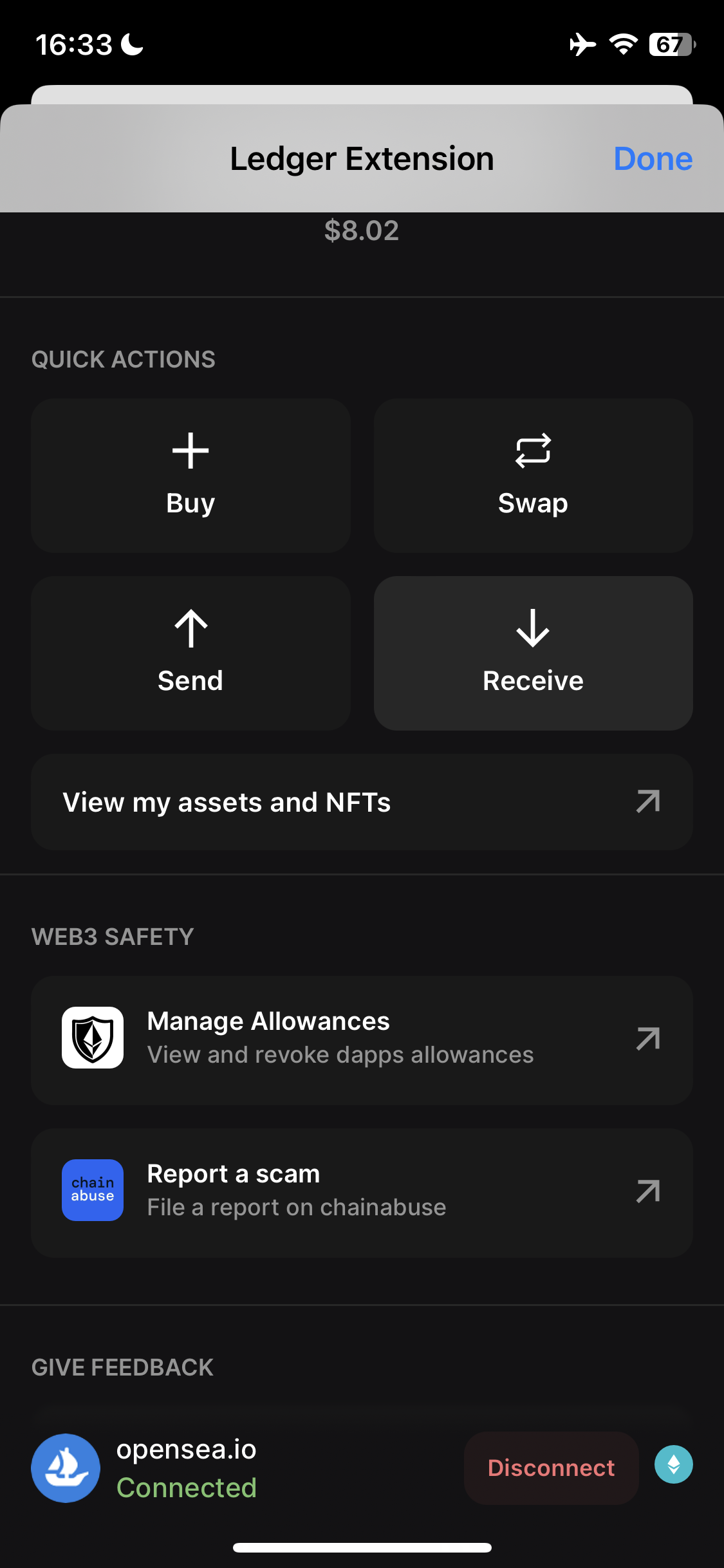The image size is (724, 1568).
Task: Choose the Send quick action
Action: tap(190, 653)
